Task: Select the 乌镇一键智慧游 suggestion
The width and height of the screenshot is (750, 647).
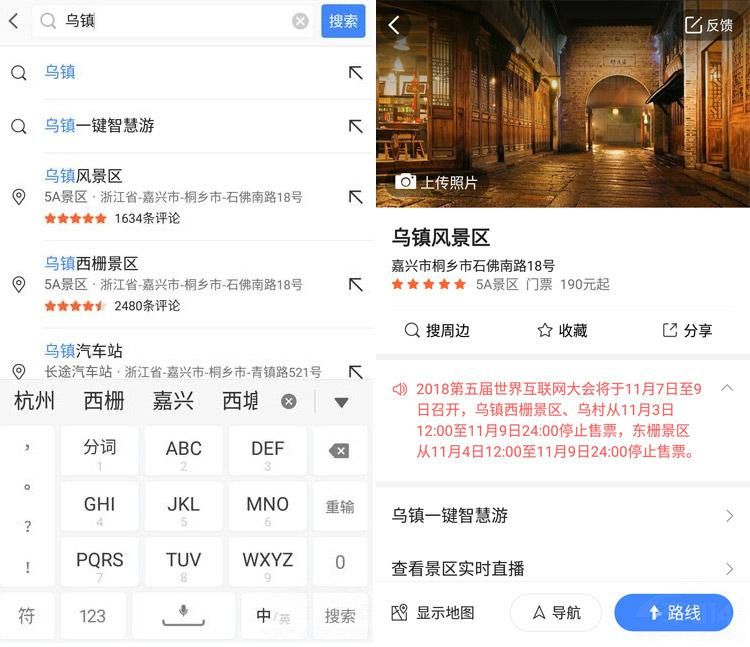Action: [x=99, y=126]
